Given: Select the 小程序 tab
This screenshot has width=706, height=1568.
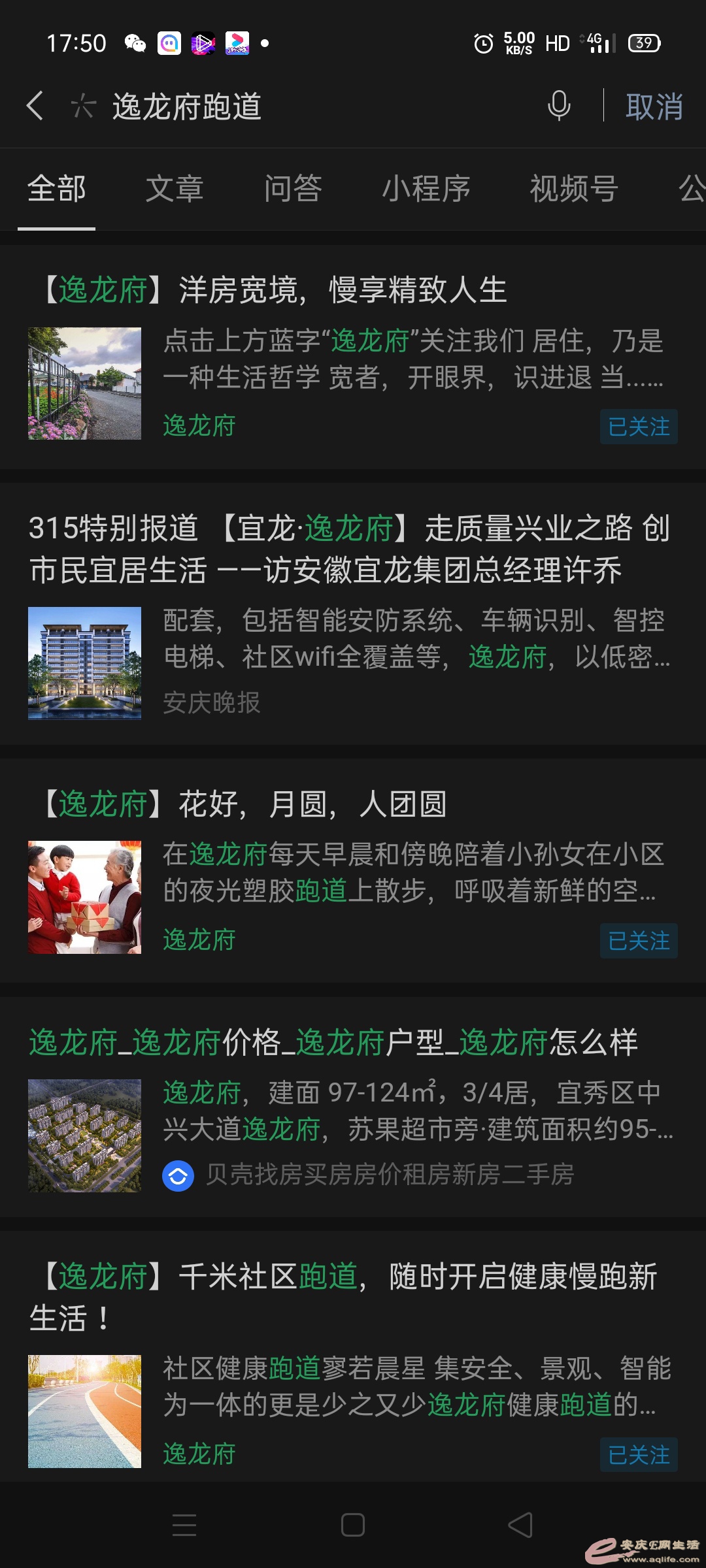Looking at the screenshot, I should click(x=426, y=189).
